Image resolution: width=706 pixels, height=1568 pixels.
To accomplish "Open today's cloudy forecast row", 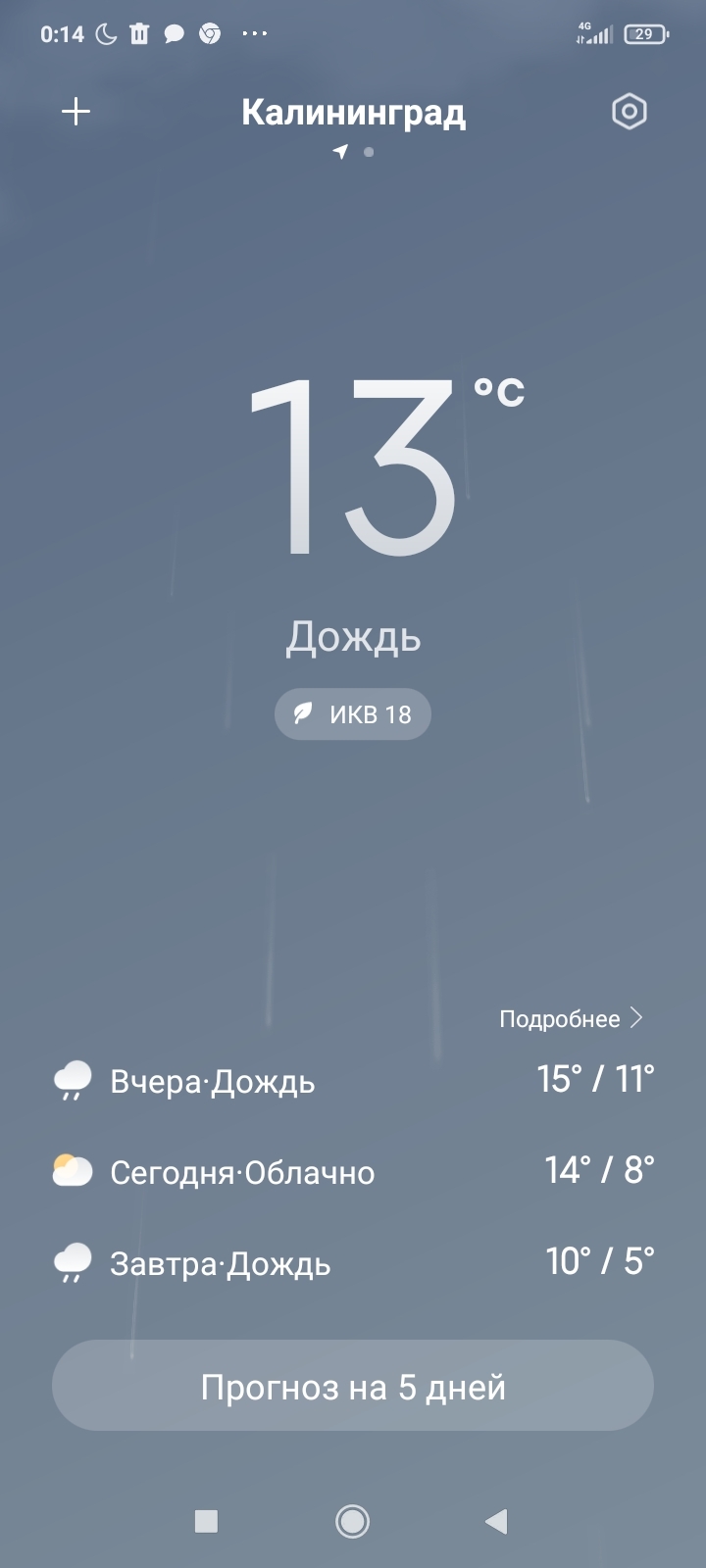I will coord(353,1171).
